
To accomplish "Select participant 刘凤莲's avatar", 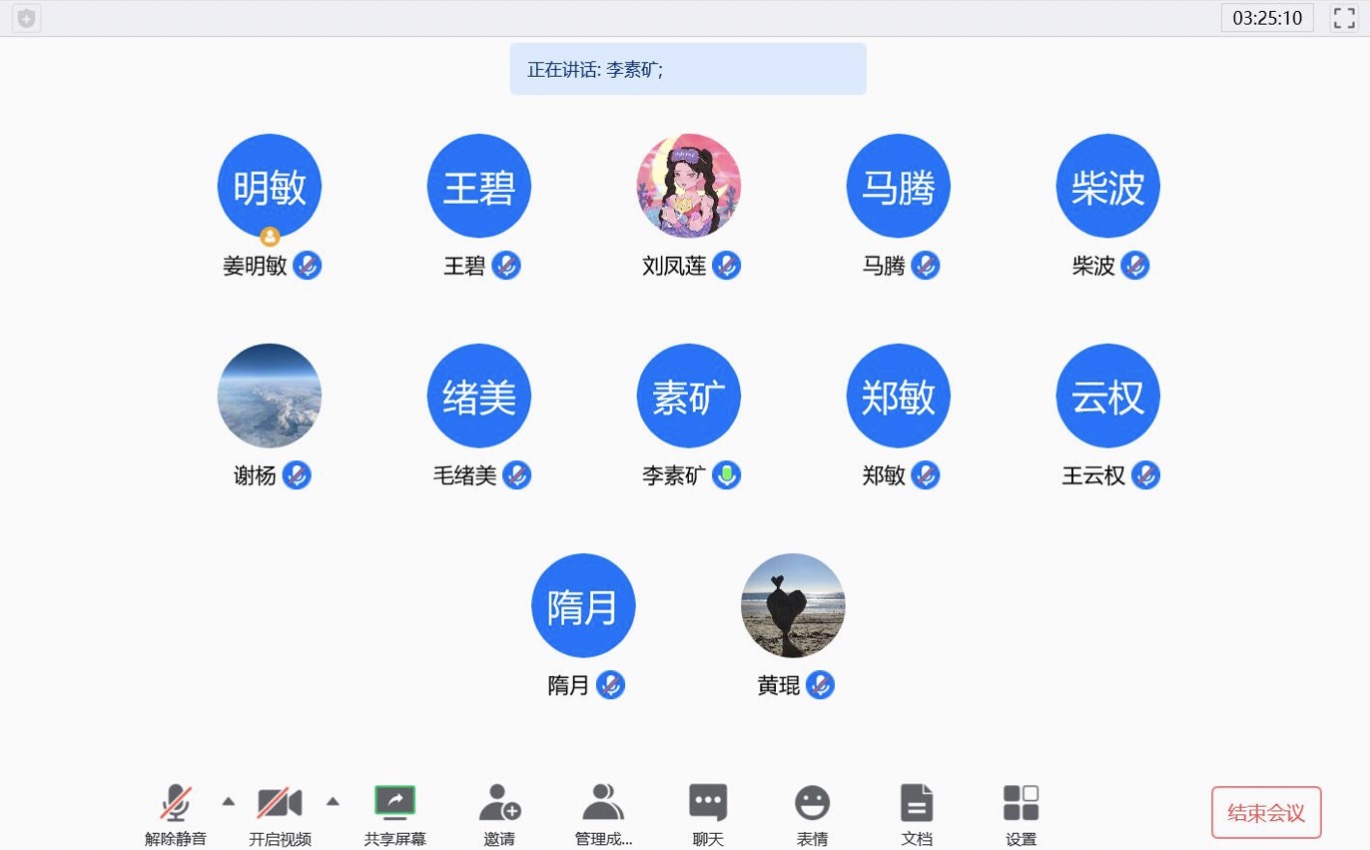I will coord(688,185).
